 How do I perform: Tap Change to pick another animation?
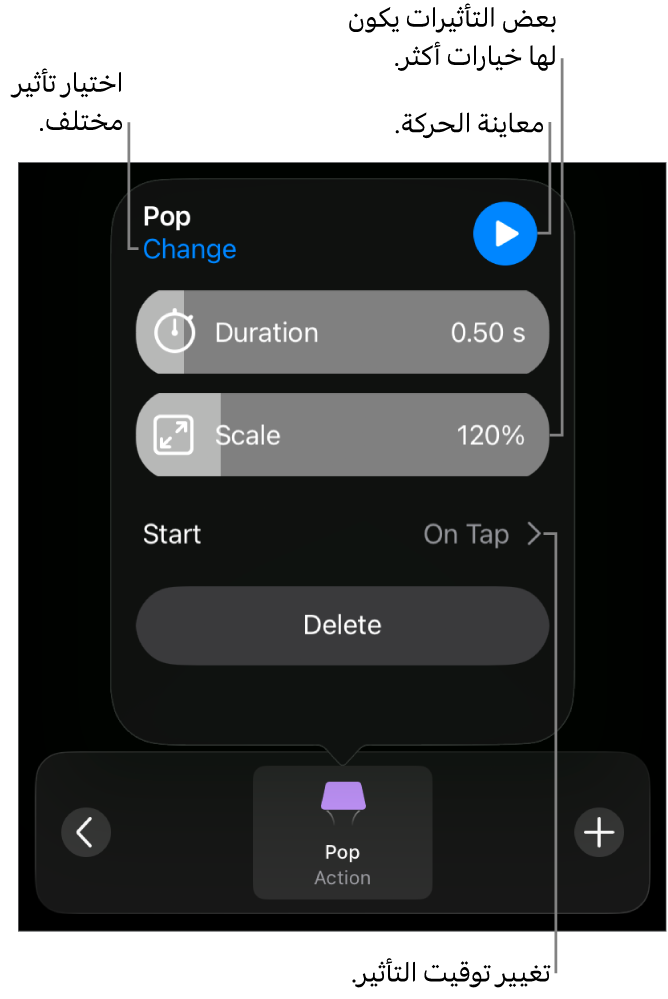(190, 249)
